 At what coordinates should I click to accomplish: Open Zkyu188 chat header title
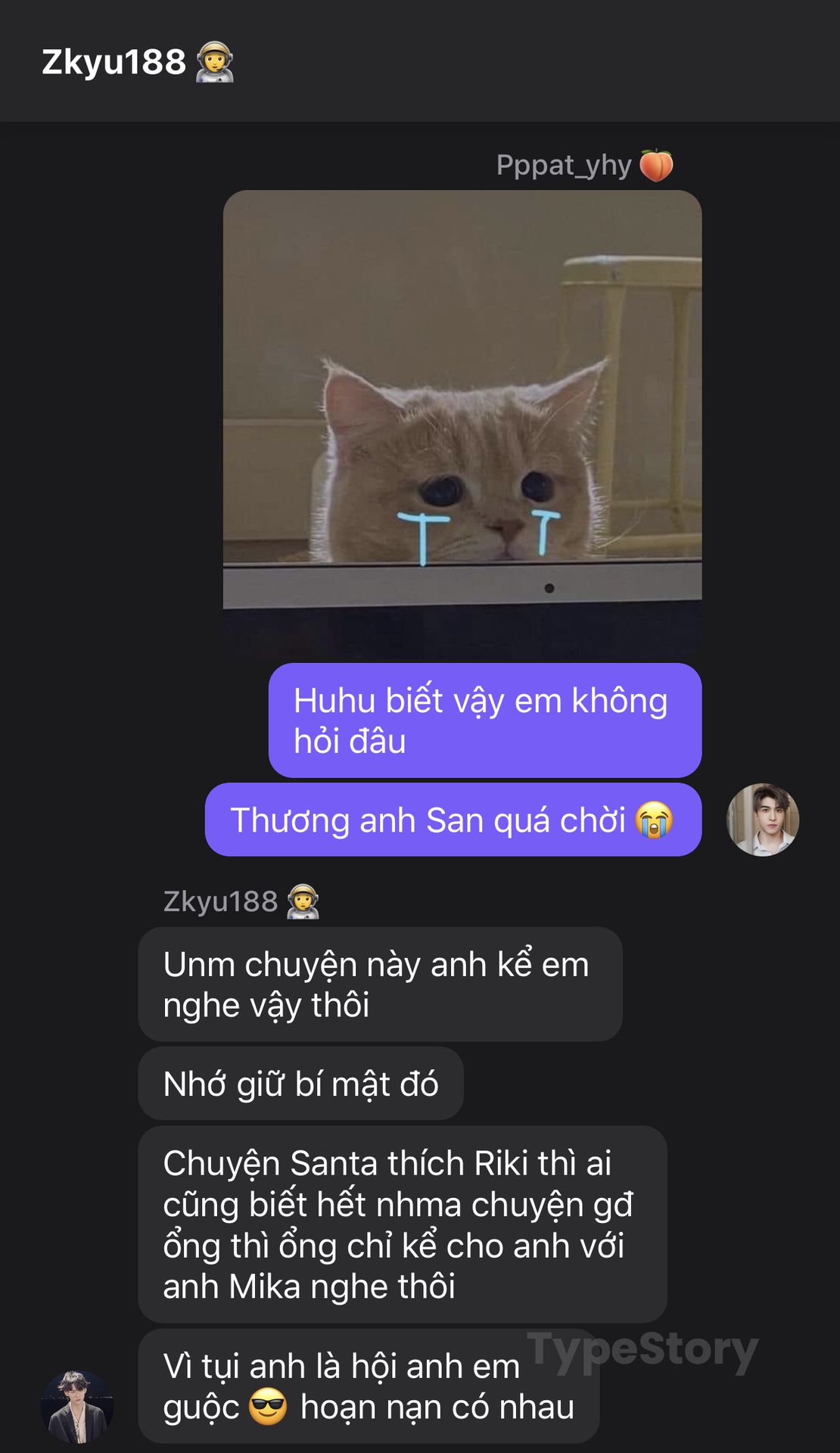[x=138, y=62]
